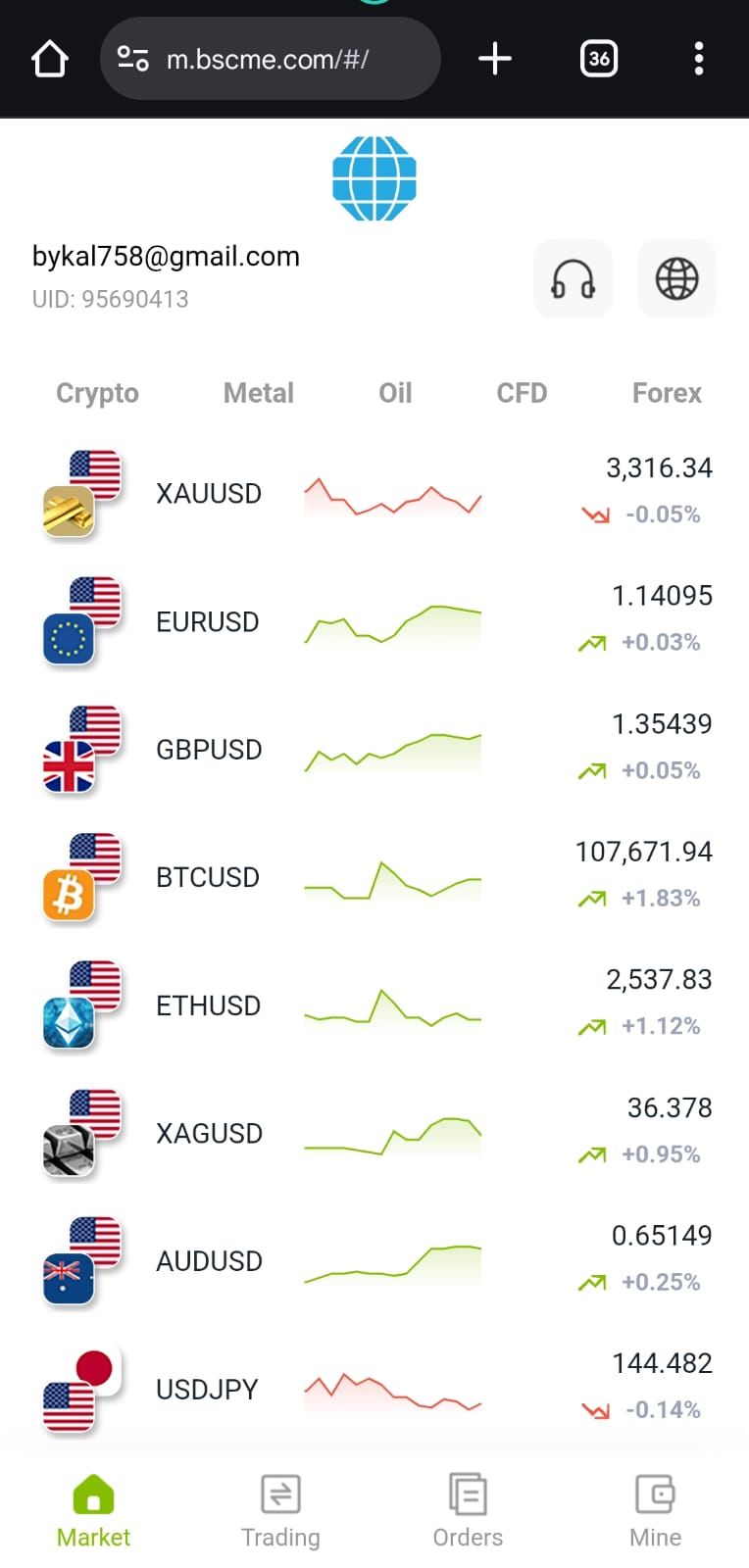Switch to the Crypto tab
The image size is (749, 1568).
click(x=97, y=393)
